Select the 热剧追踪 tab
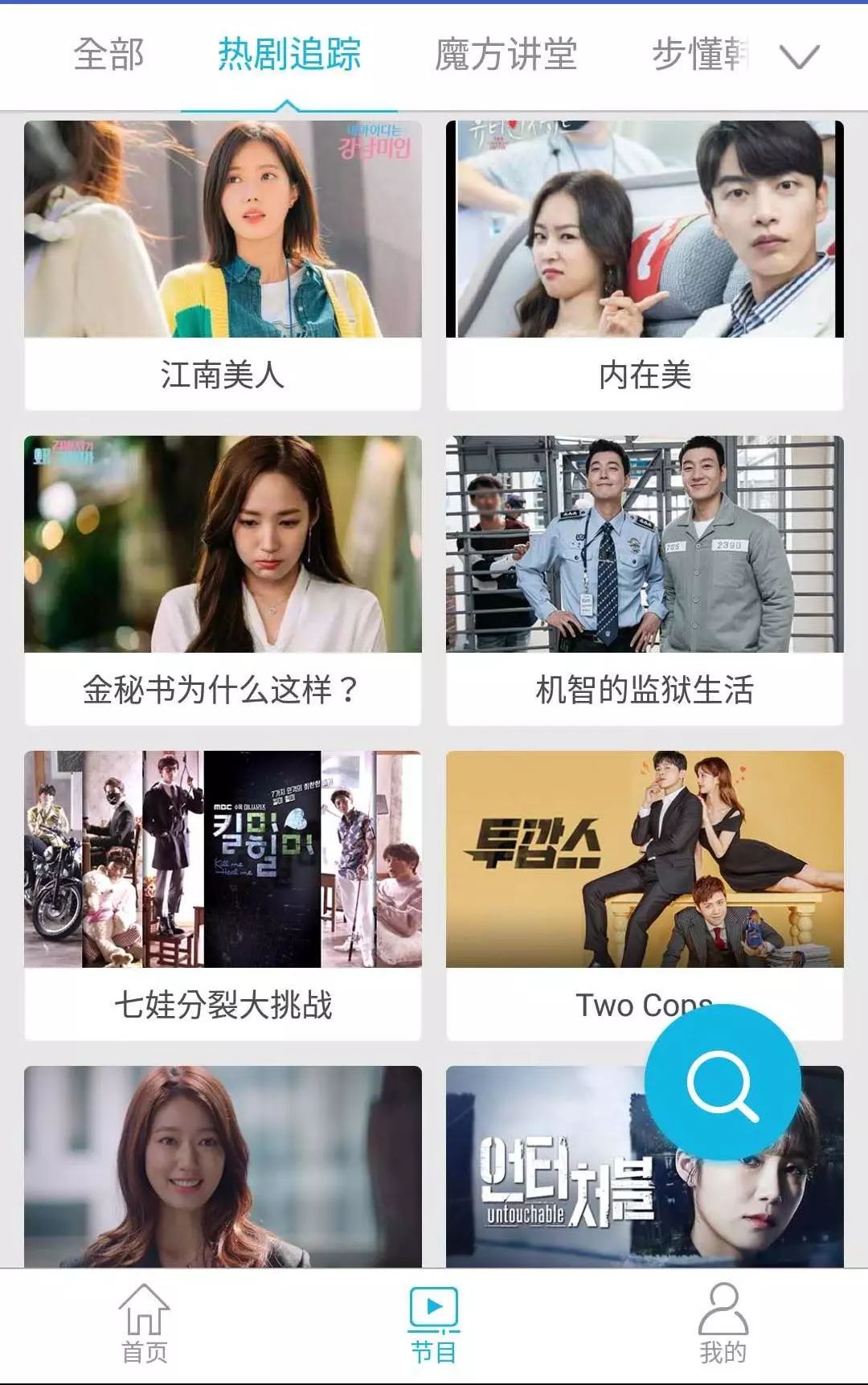Image resolution: width=868 pixels, height=1385 pixels. pyautogui.click(x=289, y=53)
